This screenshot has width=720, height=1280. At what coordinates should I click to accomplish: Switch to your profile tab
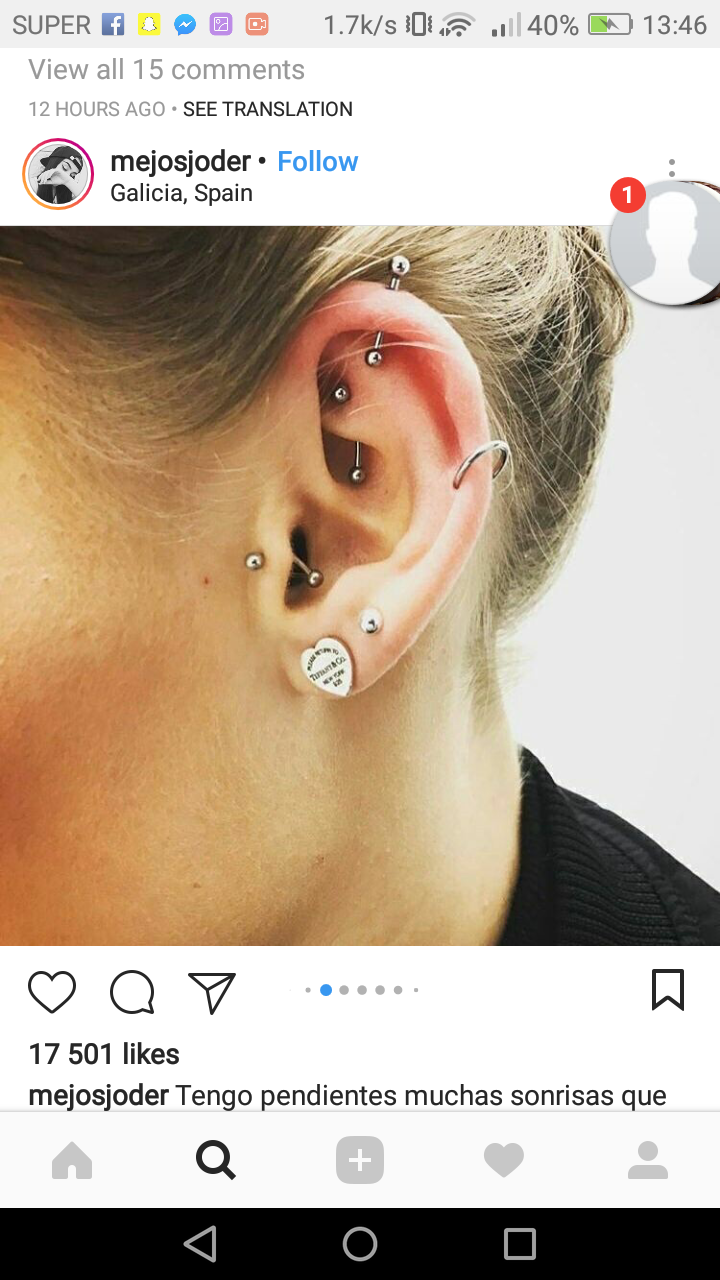coord(648,1161)
